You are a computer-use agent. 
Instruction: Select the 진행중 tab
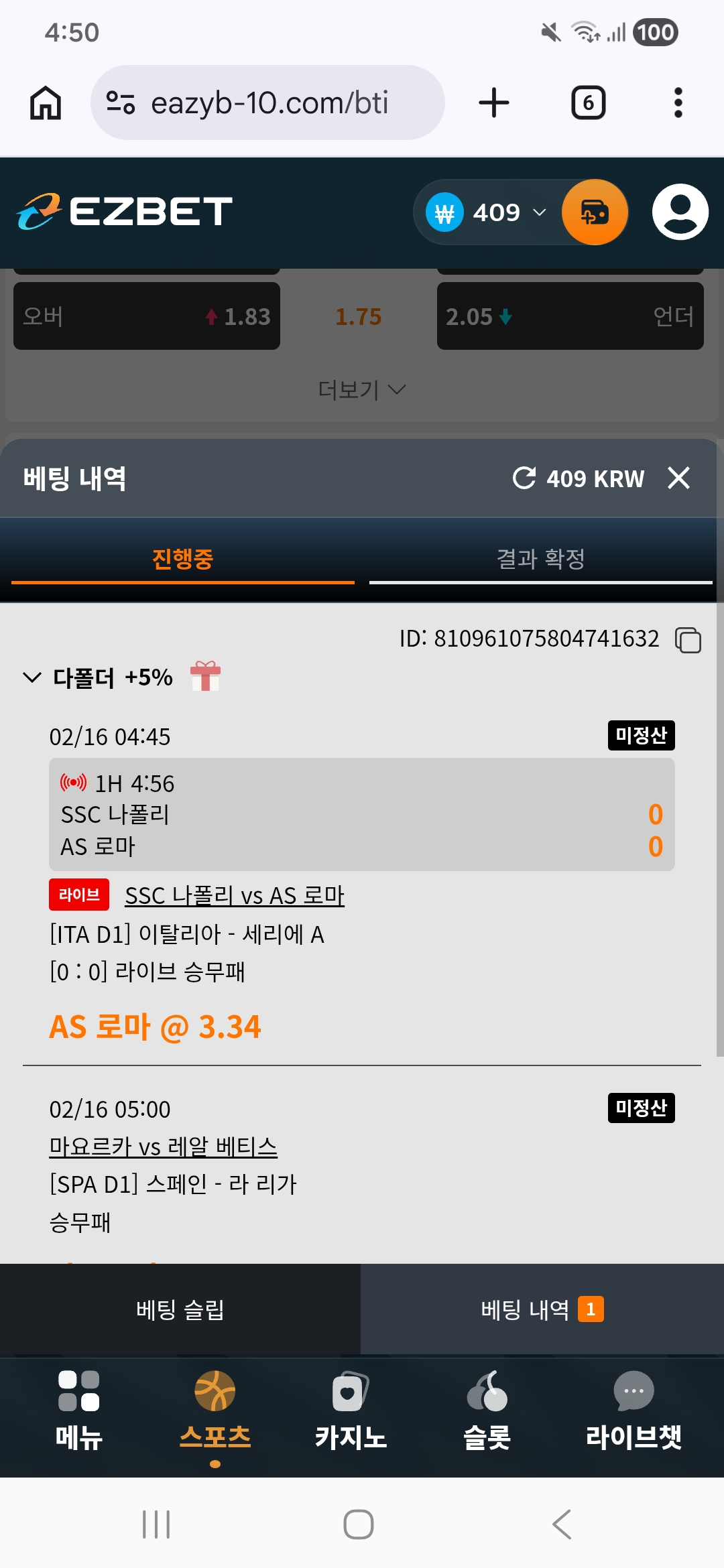click(182, 559)
